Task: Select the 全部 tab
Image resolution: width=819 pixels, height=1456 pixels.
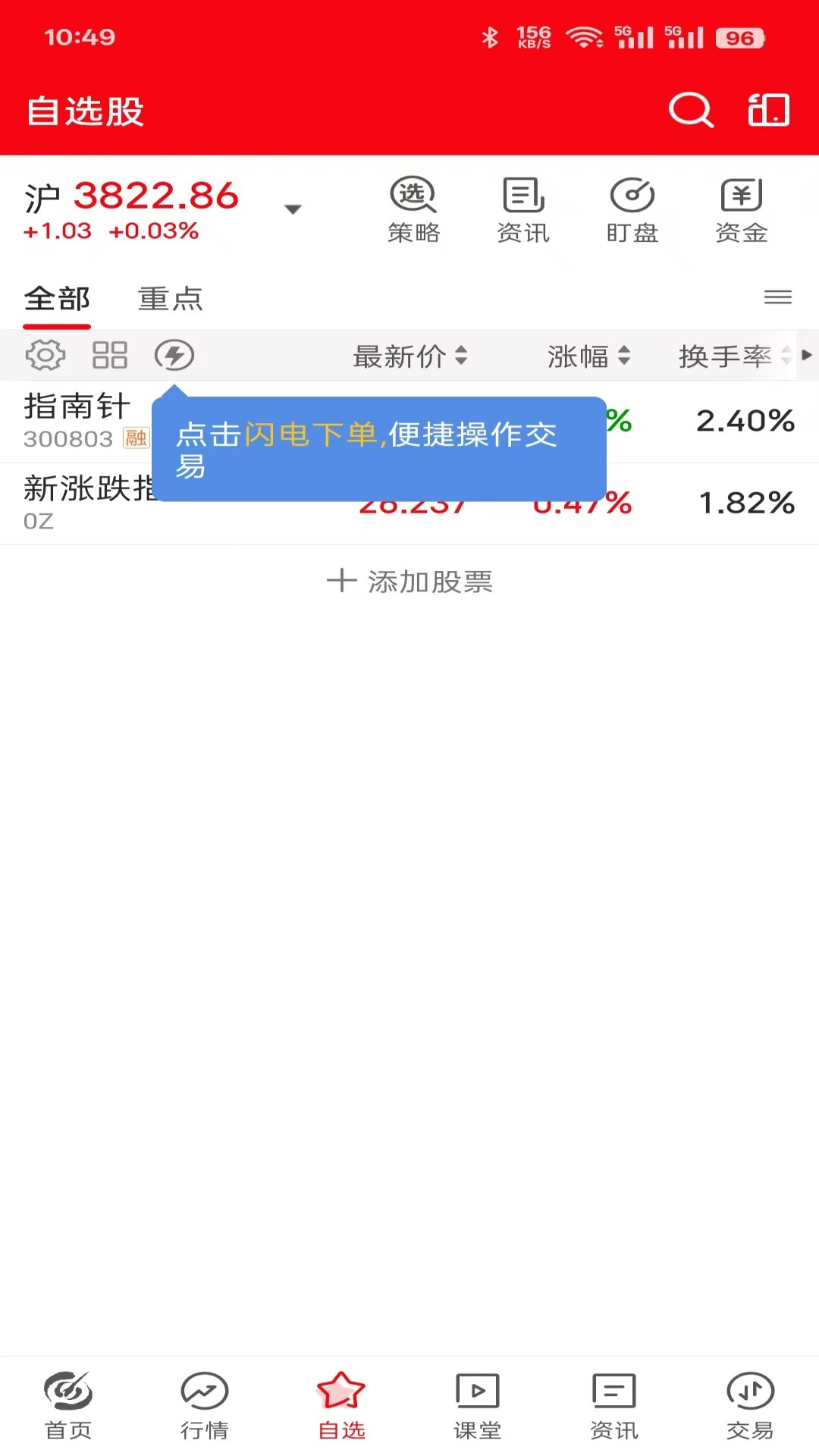Action: pos(57,299)
